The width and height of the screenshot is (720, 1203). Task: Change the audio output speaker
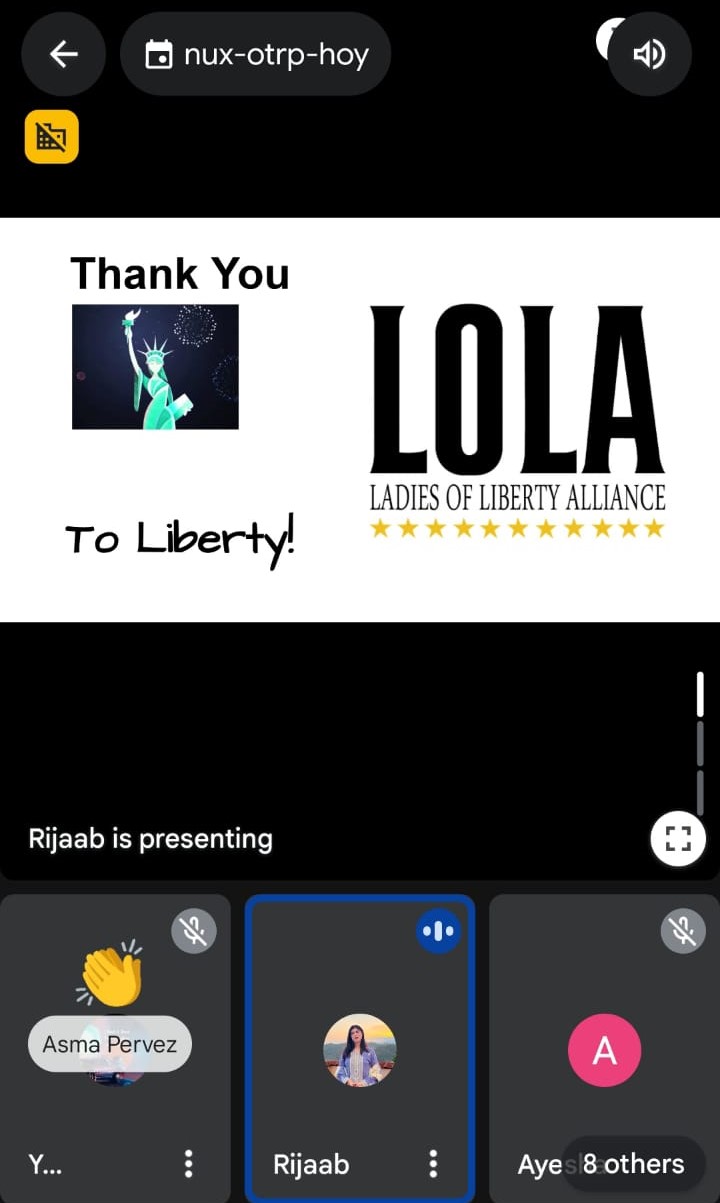point(650,55)
